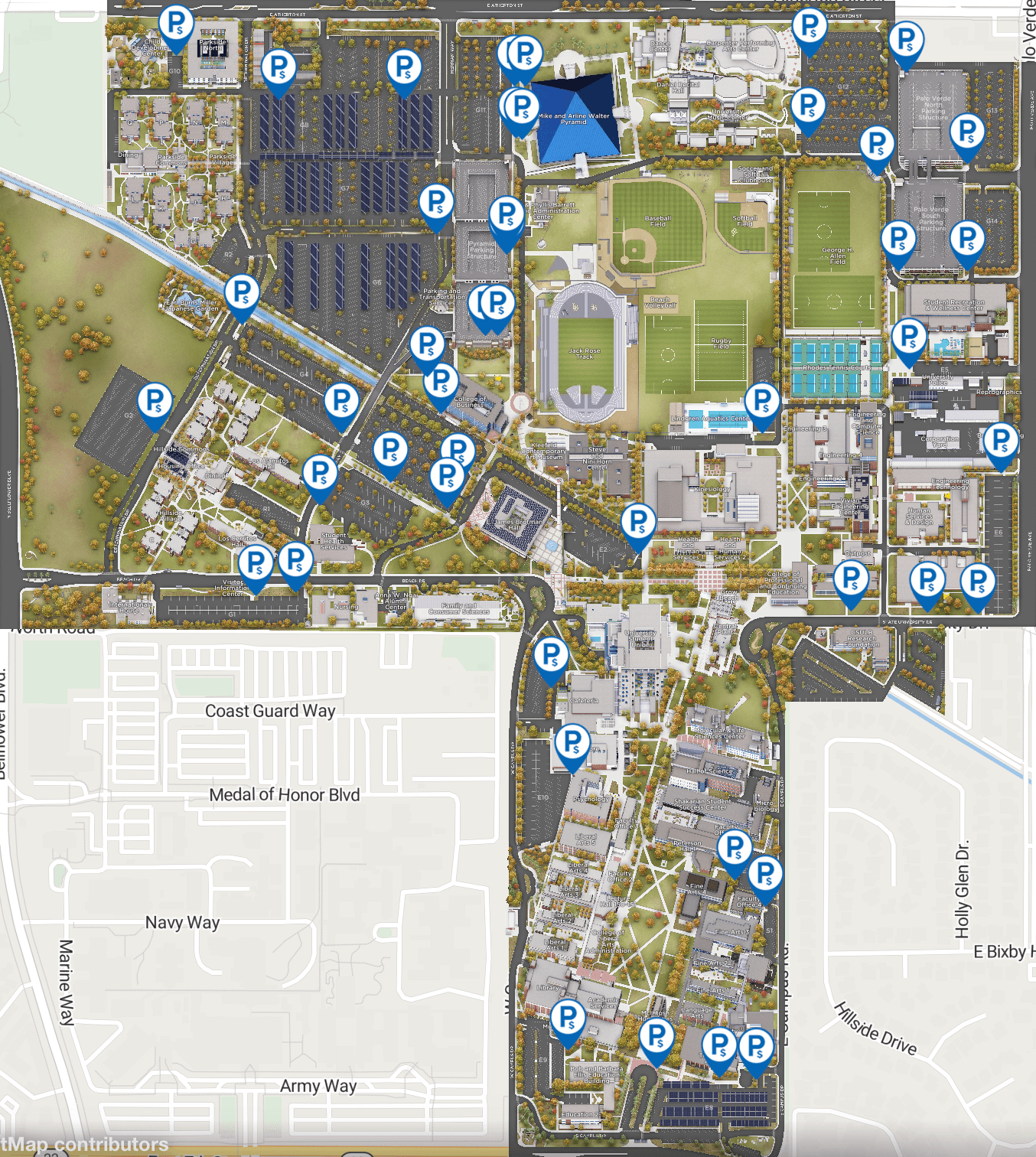
Task: Open parking pin by Lindgren Aquatics Center
Action: [762, 401]
